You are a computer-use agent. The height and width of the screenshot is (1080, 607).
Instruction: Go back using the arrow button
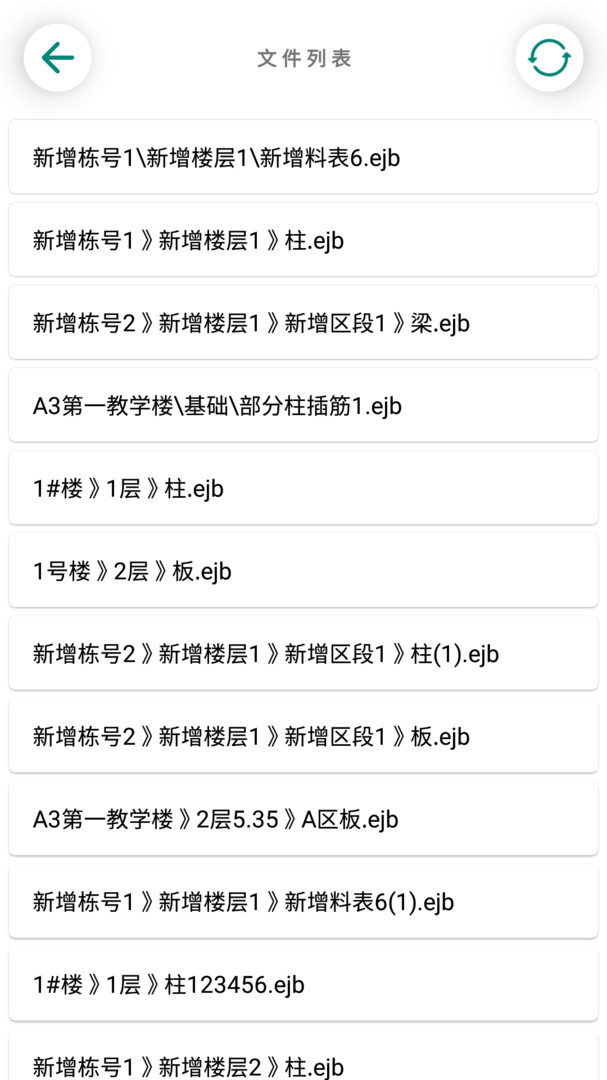click(x=58, y=58)
